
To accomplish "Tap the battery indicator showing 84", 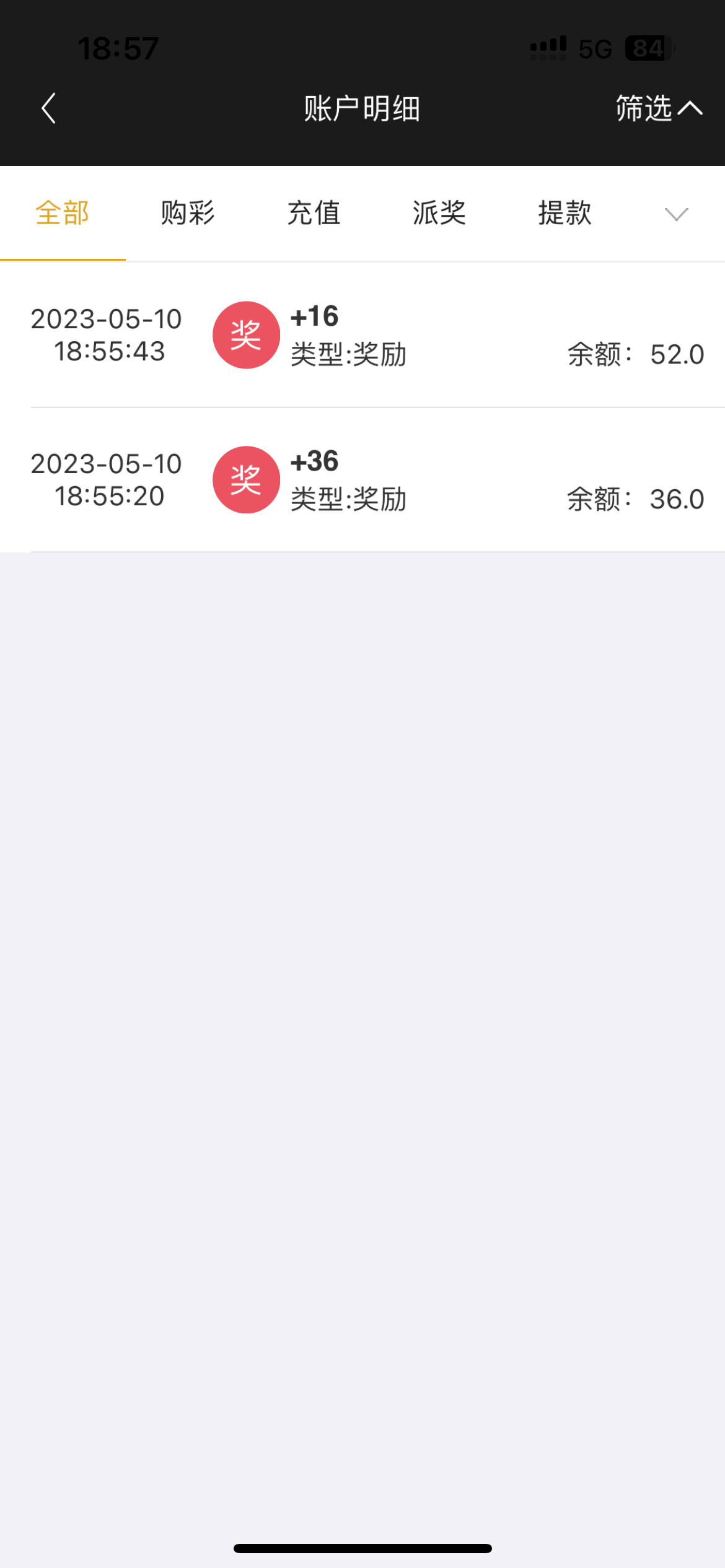I will coord(647,47).
